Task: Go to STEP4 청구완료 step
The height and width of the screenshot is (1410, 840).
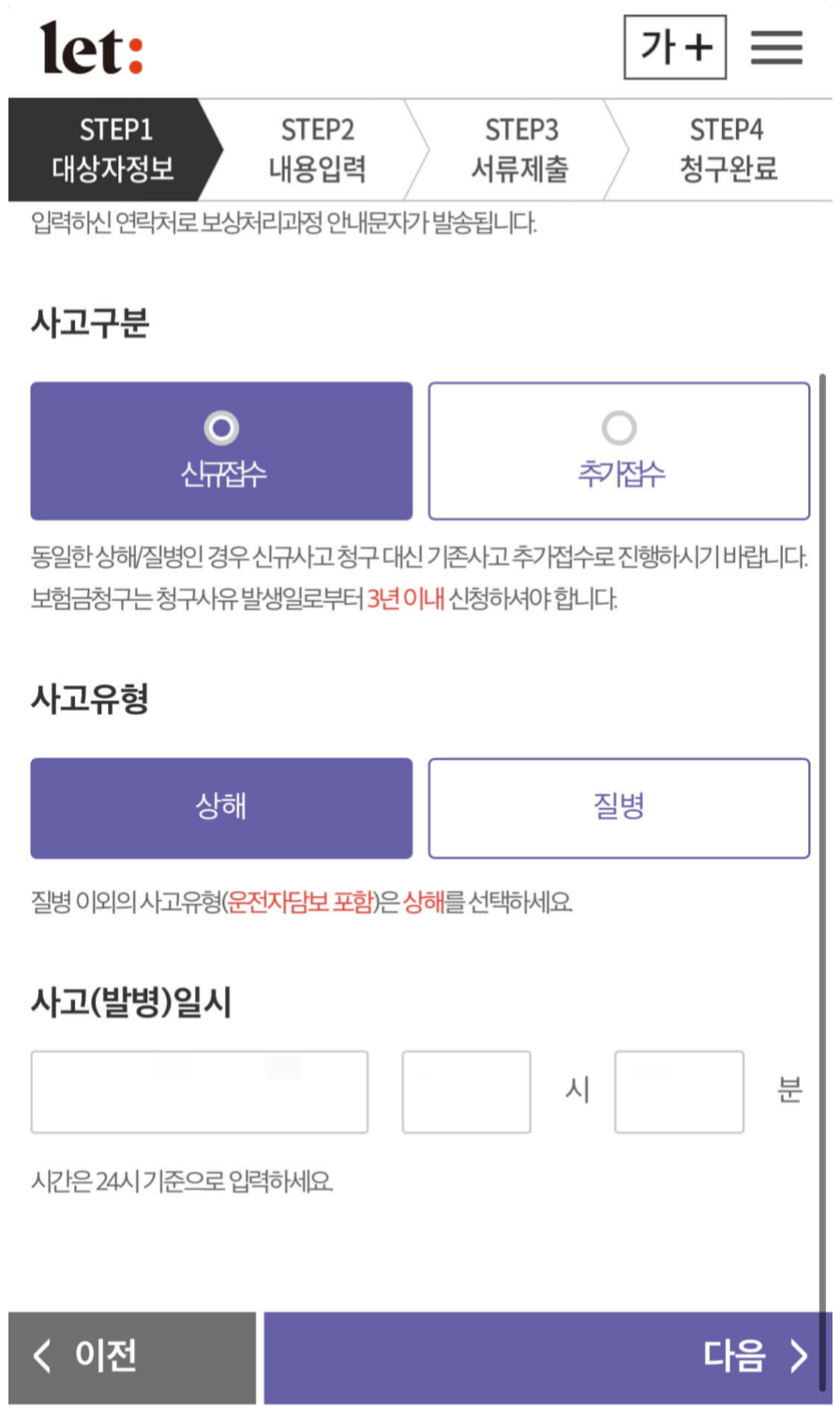Action: tap(729, 148)
